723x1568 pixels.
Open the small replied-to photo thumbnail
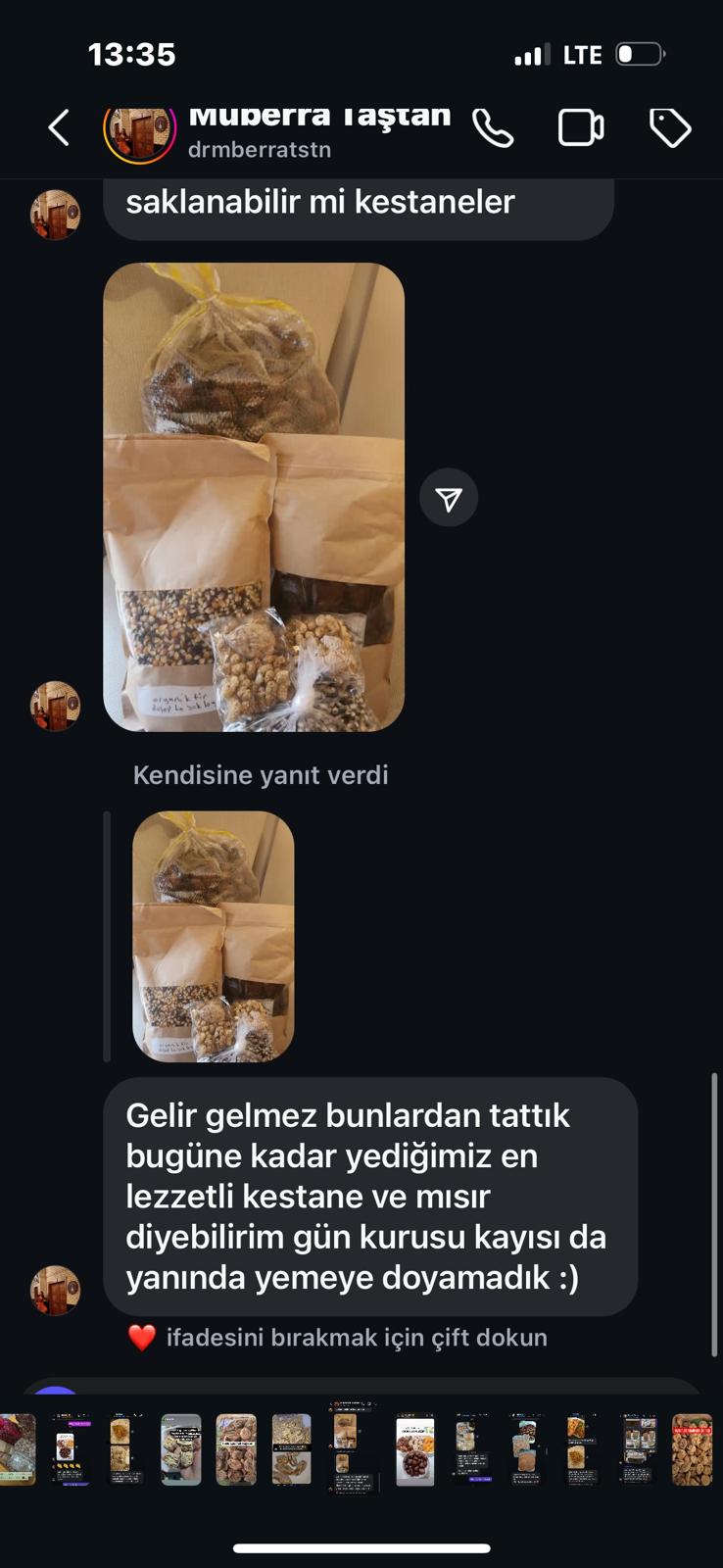tap(214, 936)
